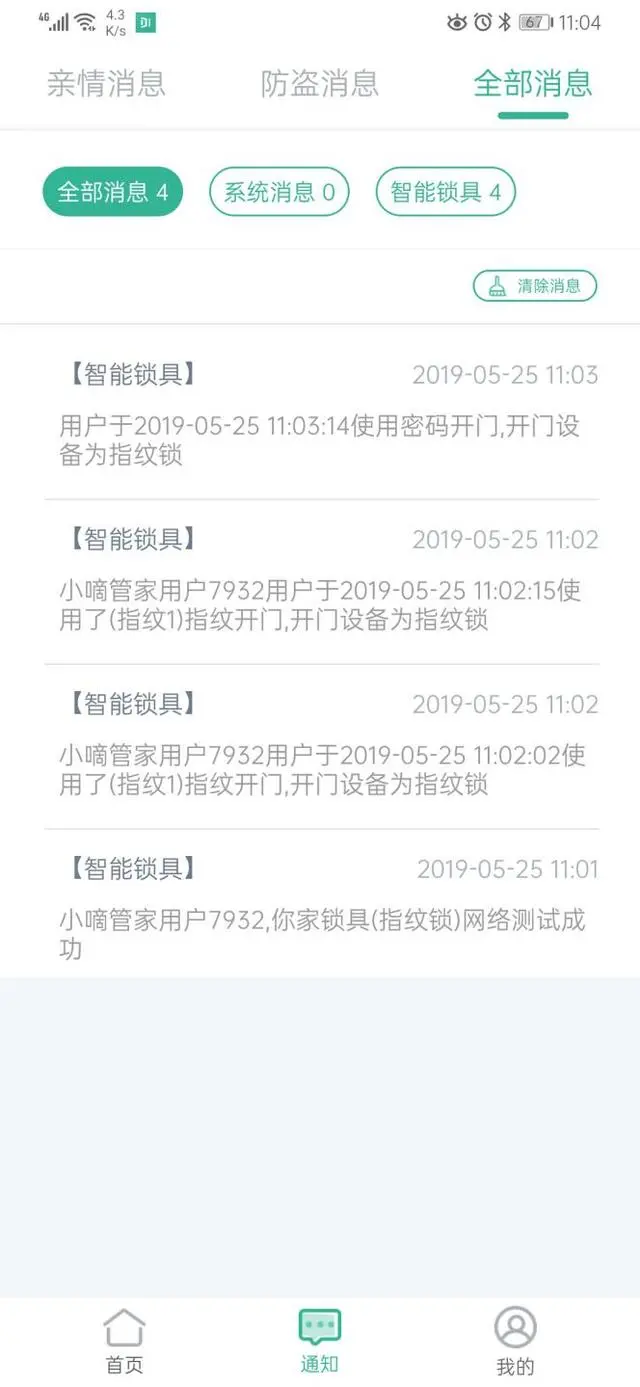
Task: Open the 我的 profile tab
Action: (x=515, y=1340)
